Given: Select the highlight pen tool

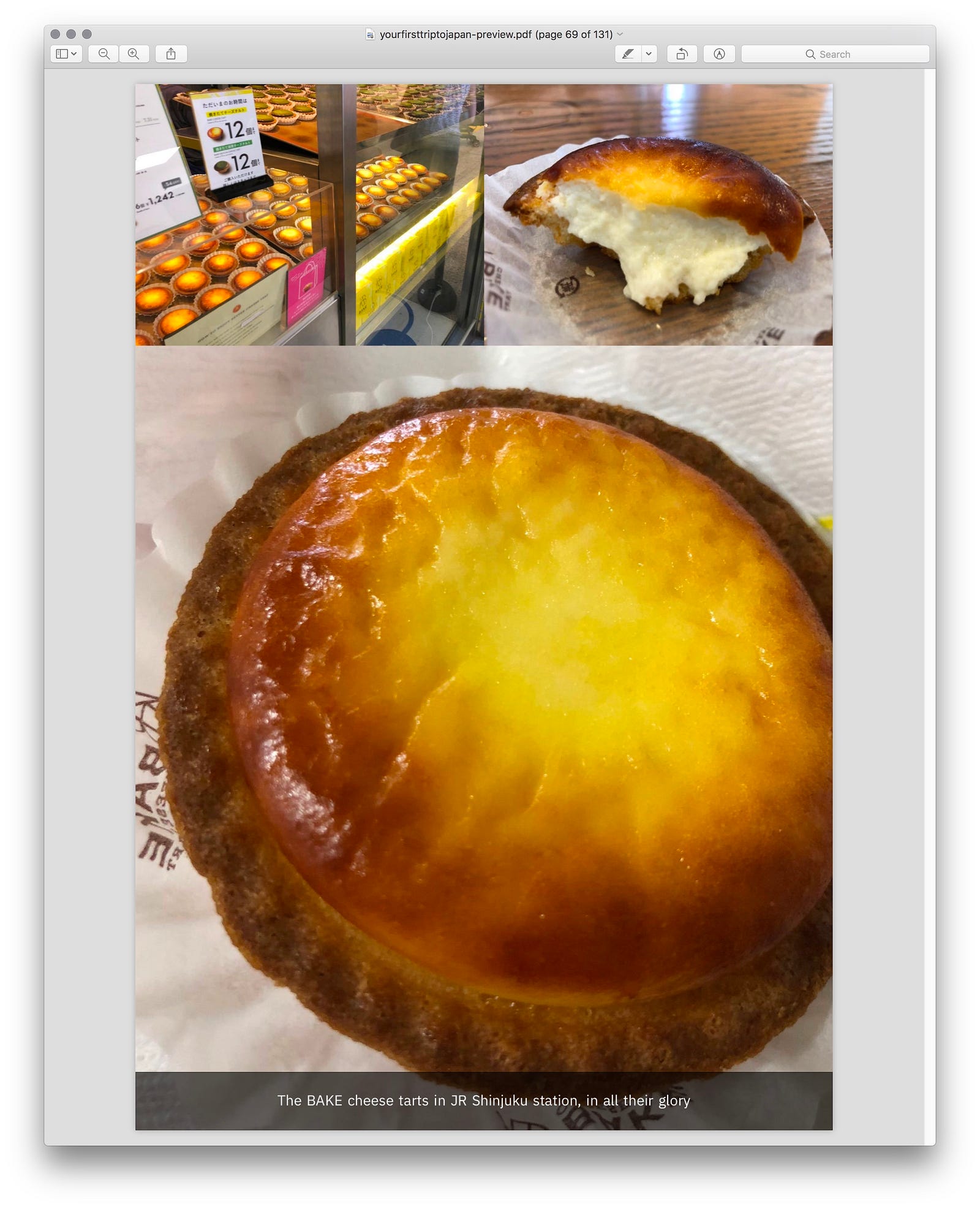Looking at the screenshot, I should tap(628, 54).
